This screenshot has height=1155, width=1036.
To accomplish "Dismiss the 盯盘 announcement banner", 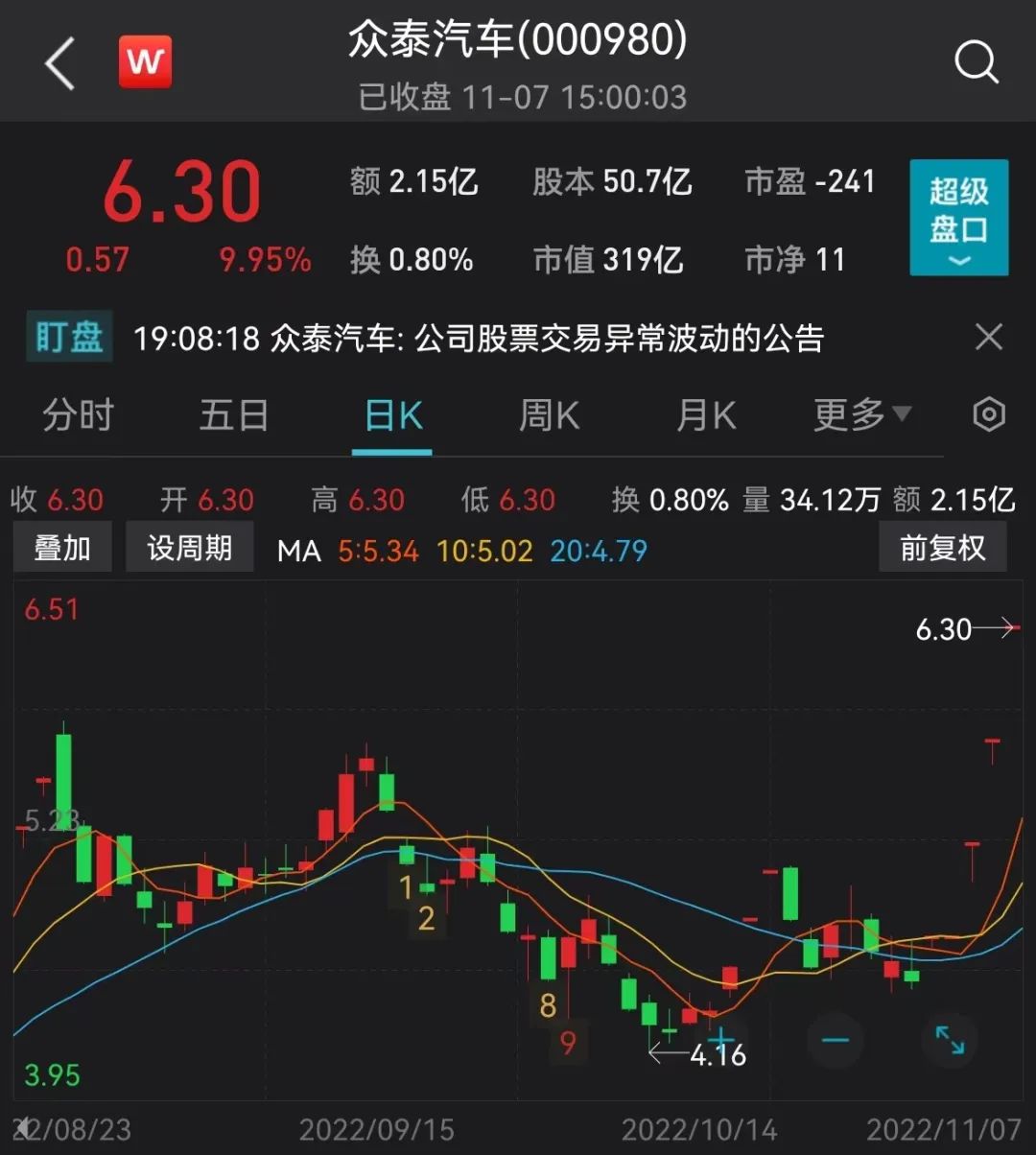I will pyautogui.click(x=988, y=338).
